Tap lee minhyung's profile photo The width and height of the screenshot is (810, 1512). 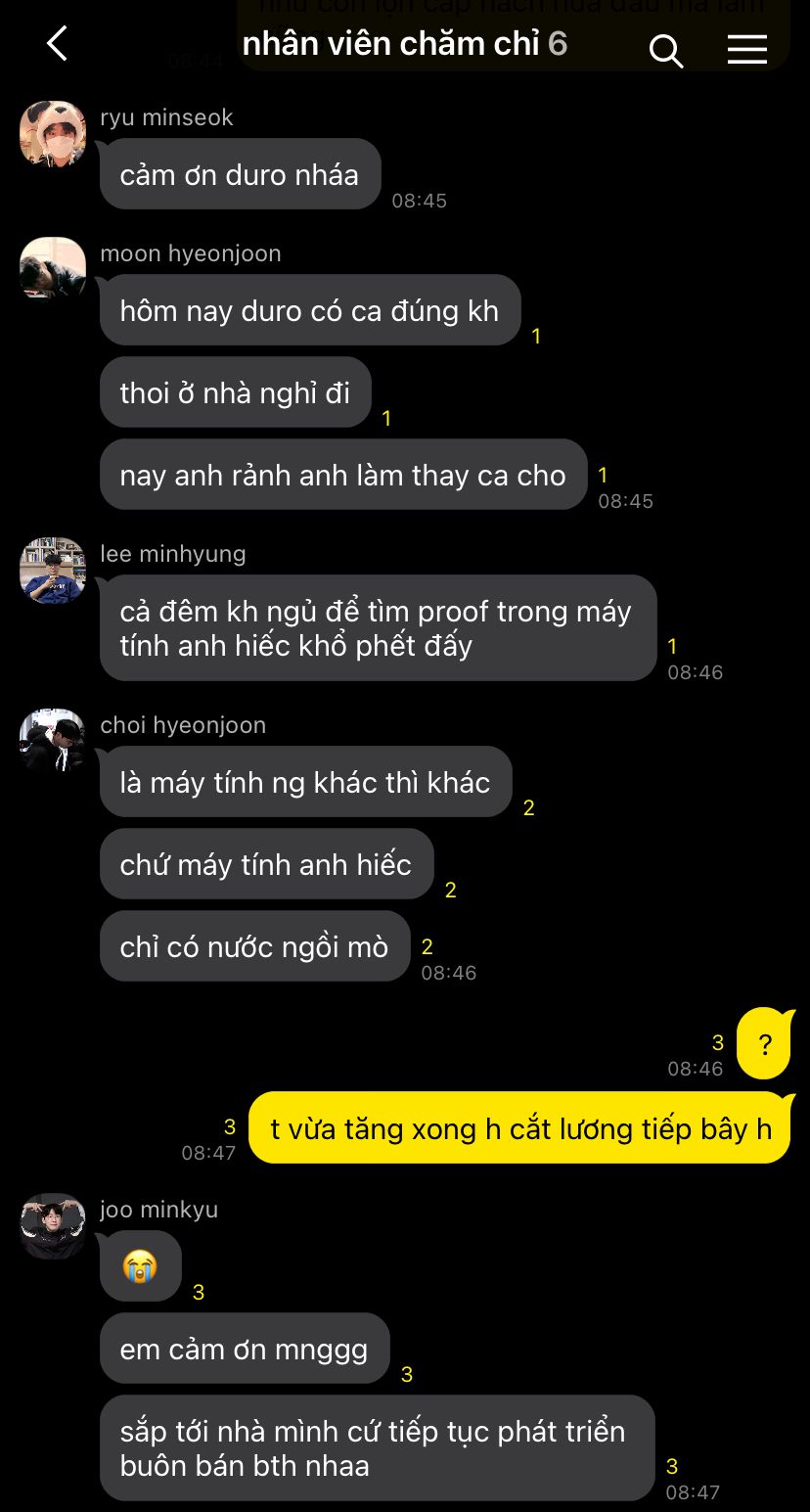click(x=53, y=570)
